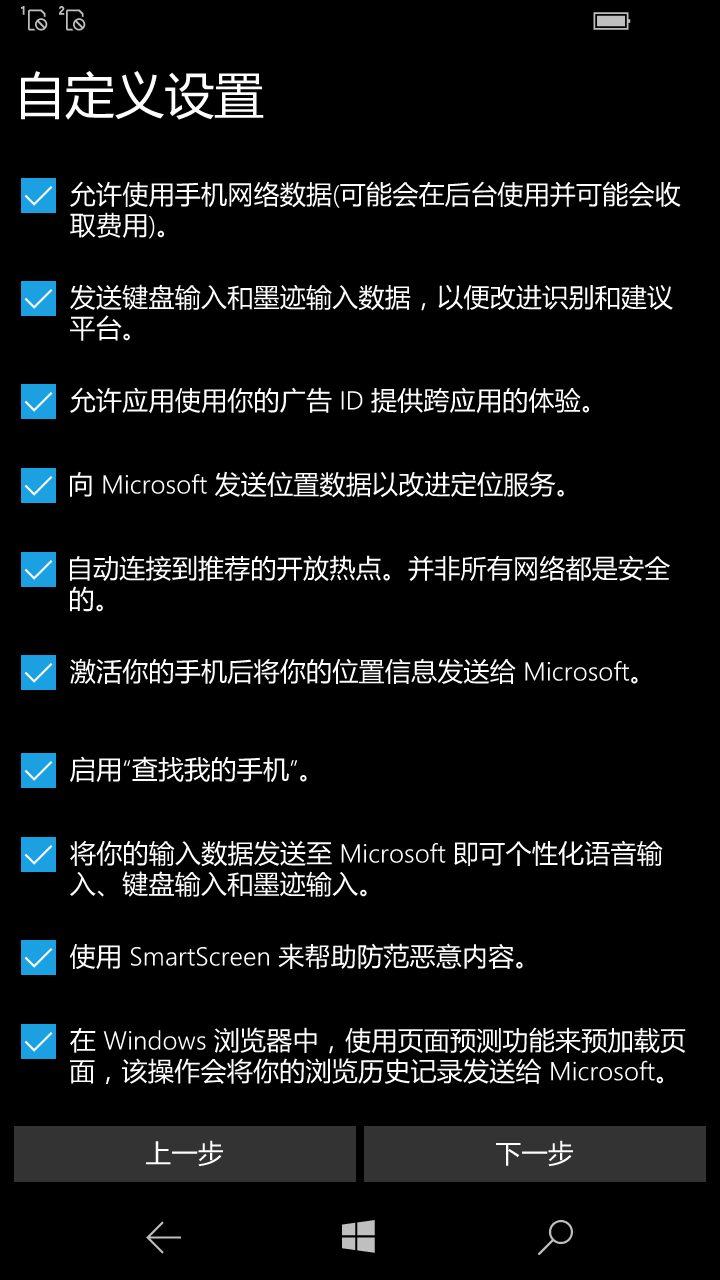
Task: Toggle 启用“查找我的手机” checkbox
Action: coord(38,770)
